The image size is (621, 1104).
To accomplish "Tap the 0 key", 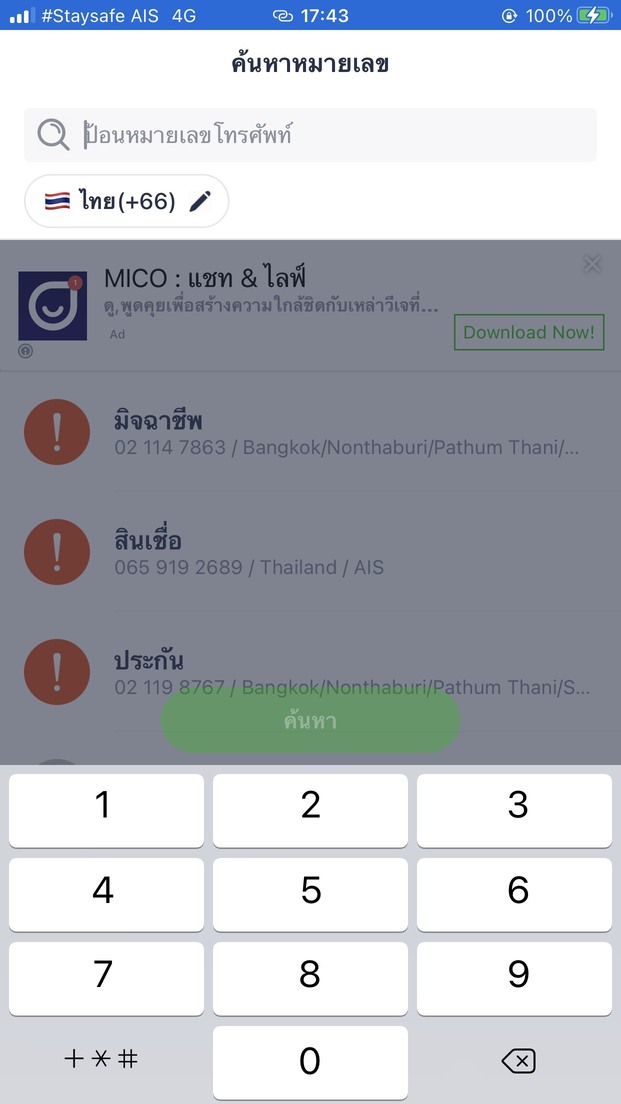I will [310, 1062].
